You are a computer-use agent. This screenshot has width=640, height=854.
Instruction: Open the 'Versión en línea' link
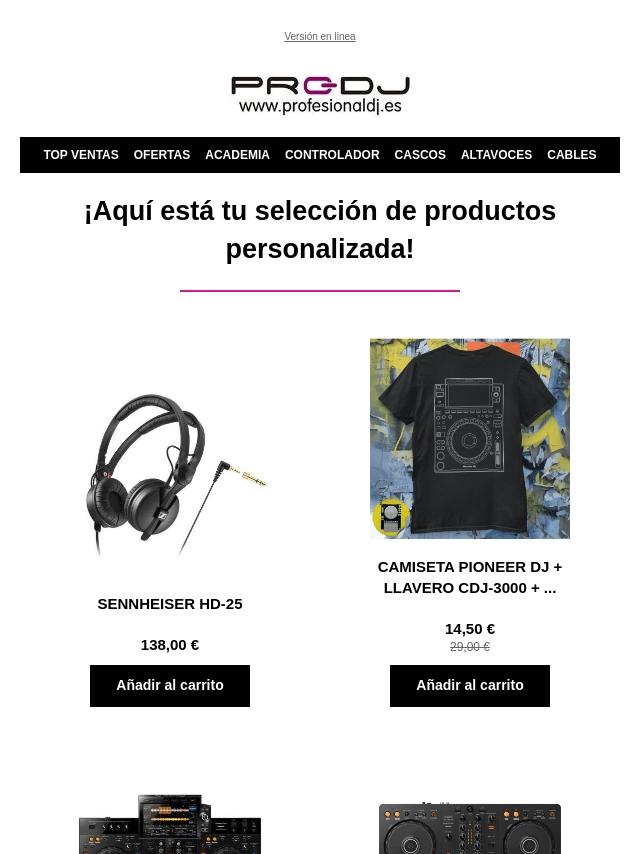(319, 37)
